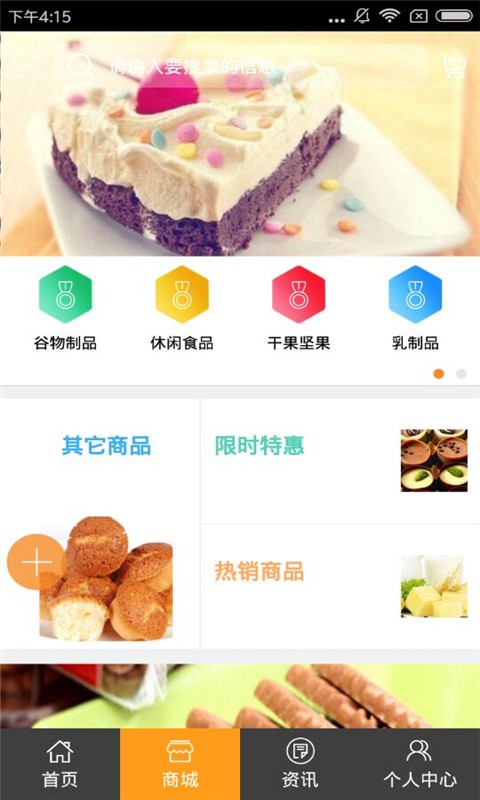Viewport: 480px width, 800px height.
Task: View 限时特惠 deals
Action: click(340, 461)
